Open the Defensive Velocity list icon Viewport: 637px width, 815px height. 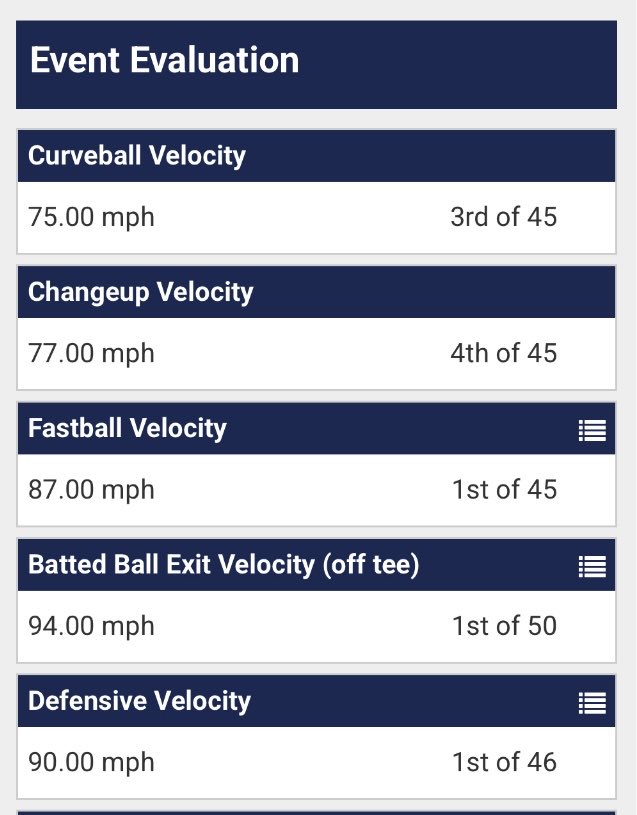click(592, 703)
